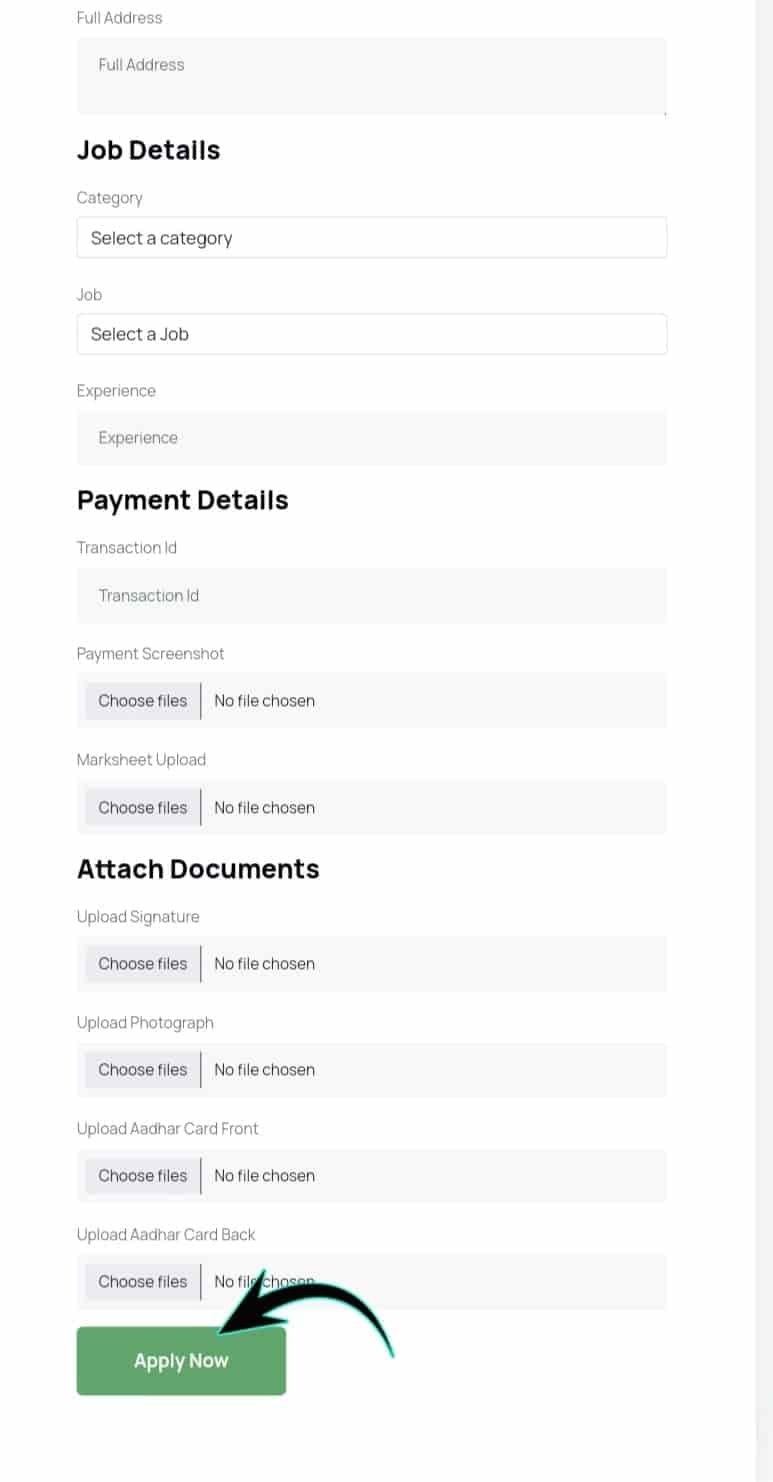Choose files for Marksheet Upload

tap(142, 807)
